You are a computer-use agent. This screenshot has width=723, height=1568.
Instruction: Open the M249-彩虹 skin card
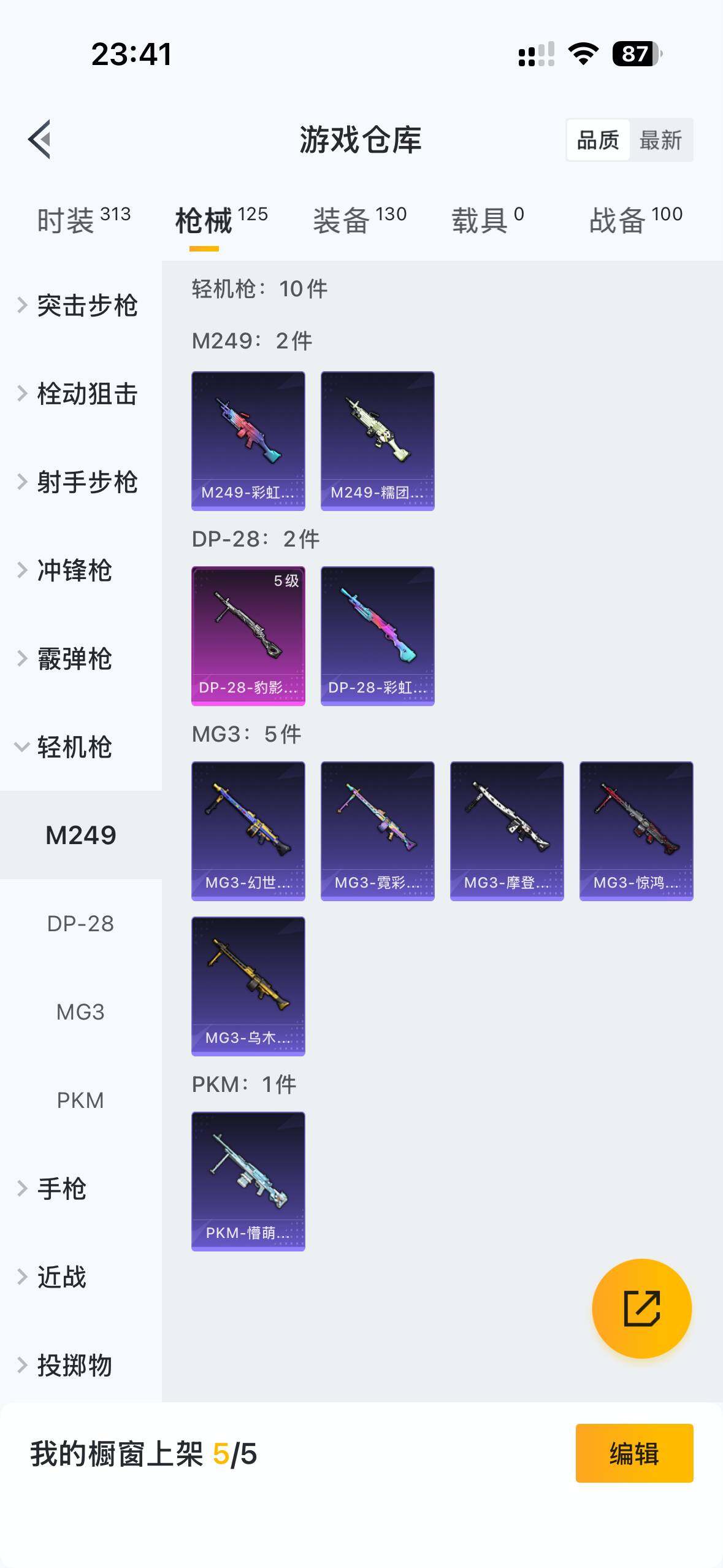click(x=248, y=440)
